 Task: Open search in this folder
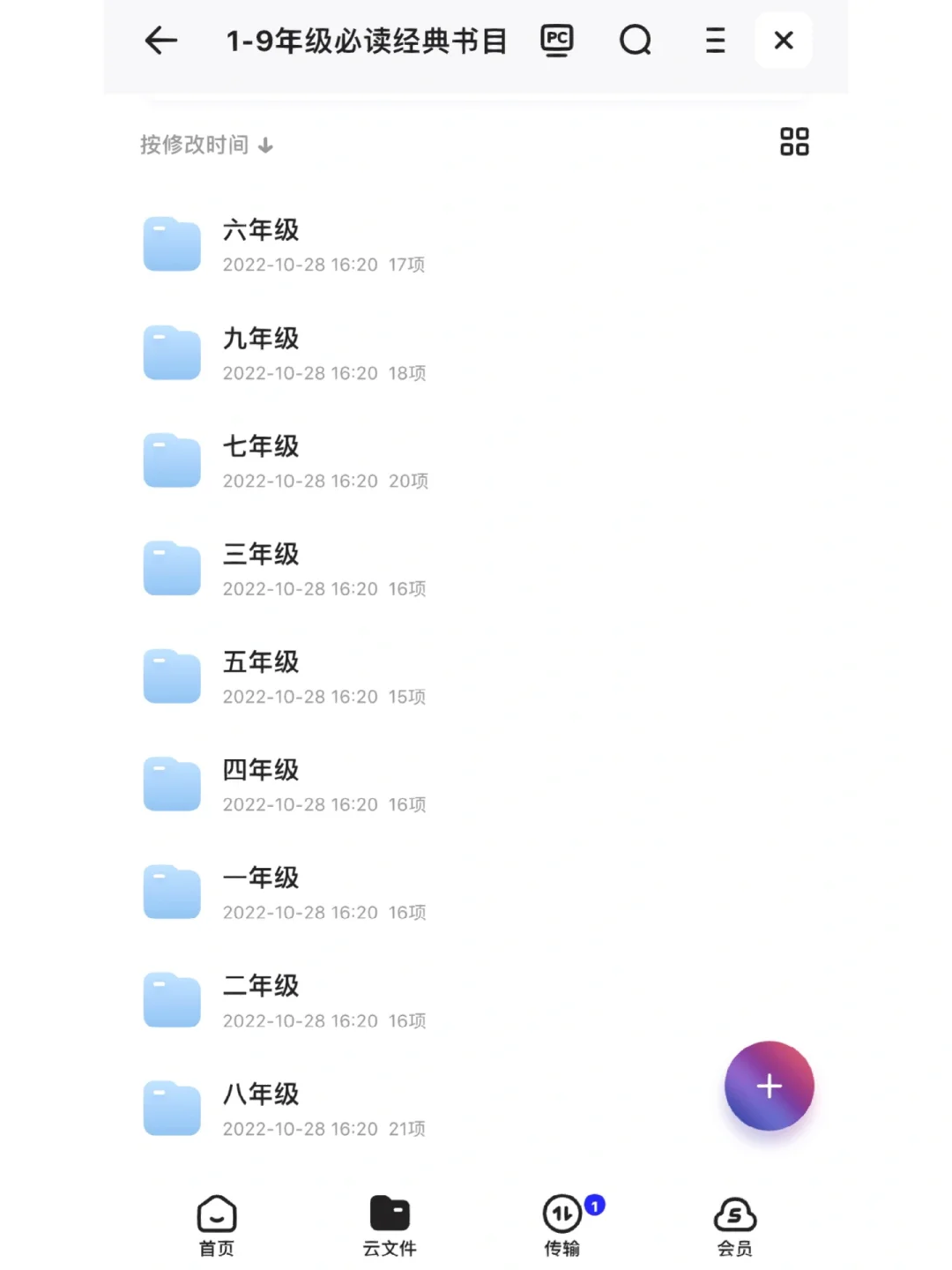[635, 41]
